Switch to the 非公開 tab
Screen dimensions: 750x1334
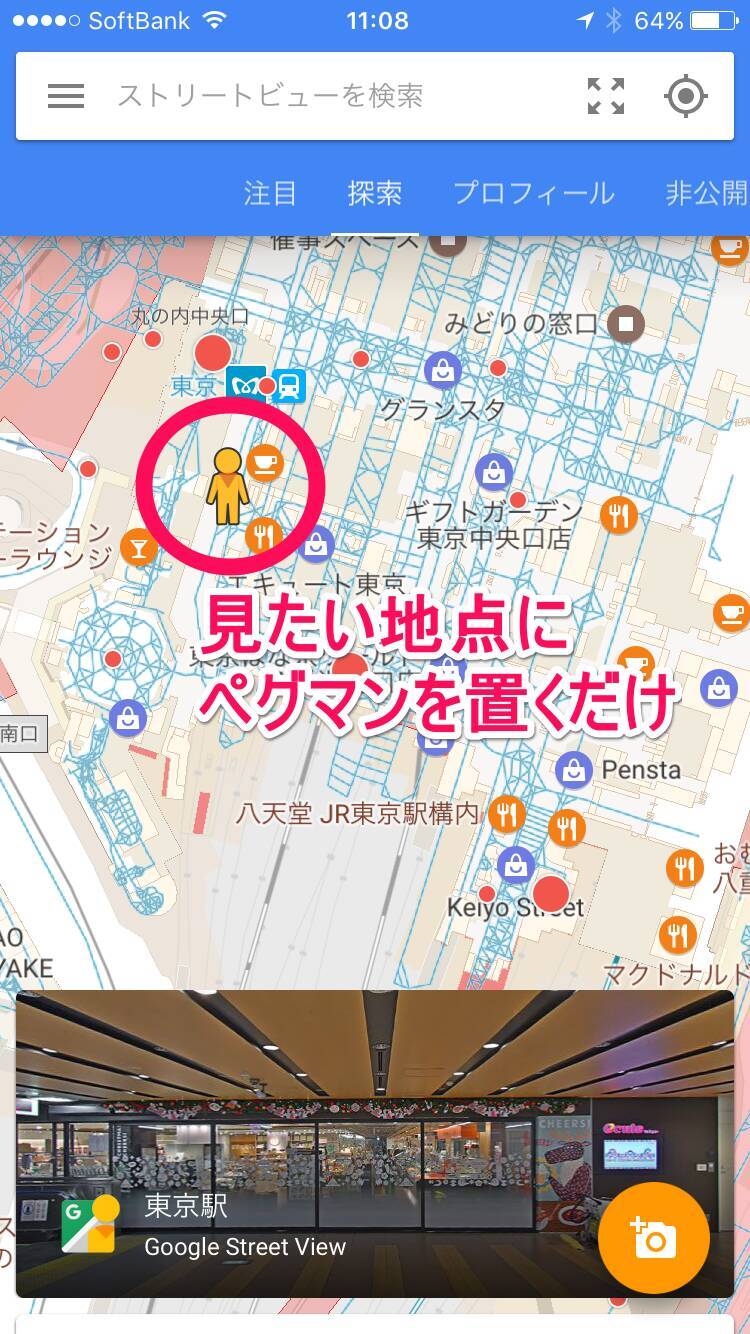tap(706, 193)
